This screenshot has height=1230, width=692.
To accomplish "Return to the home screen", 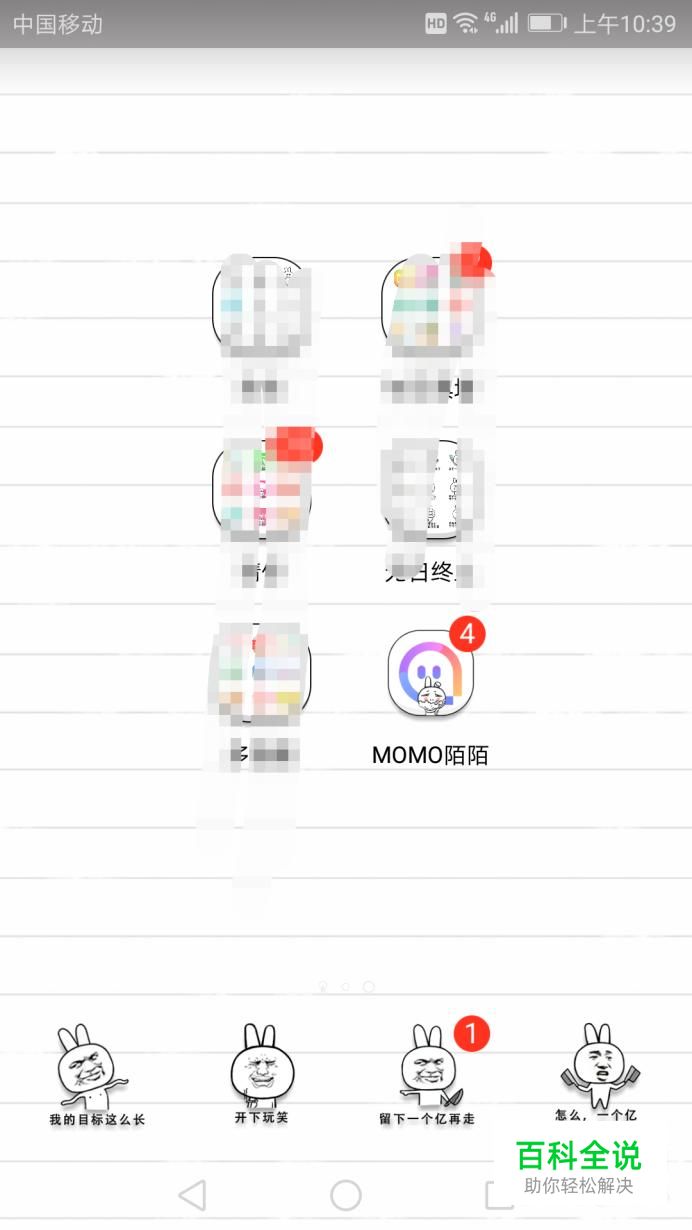I will coord(345,1194).
